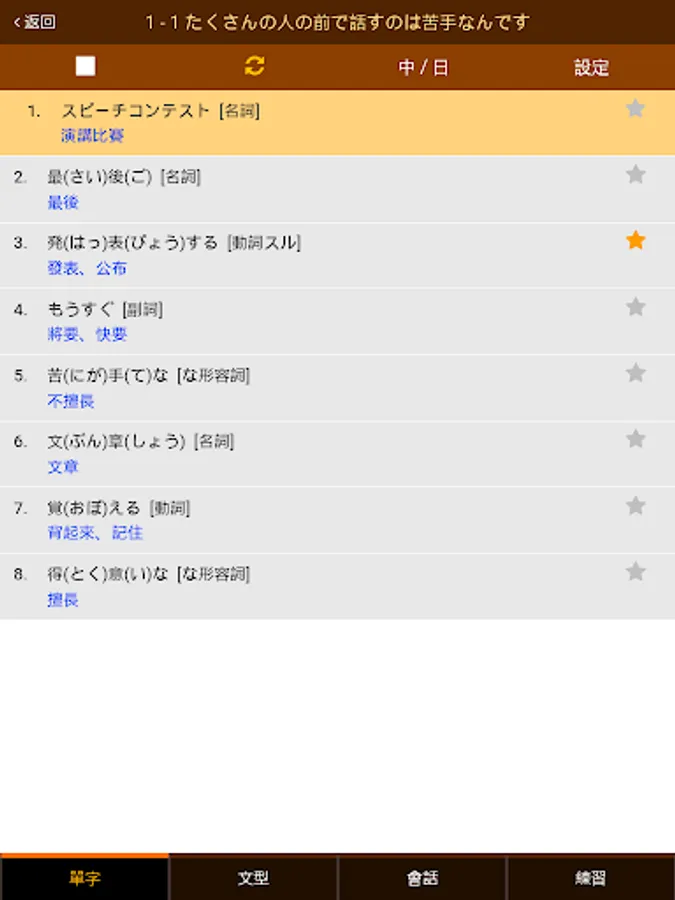Screen dimensions: 675x900
Task: Star the スピーチコンテスト word
Action: click(x=635, y=109)
